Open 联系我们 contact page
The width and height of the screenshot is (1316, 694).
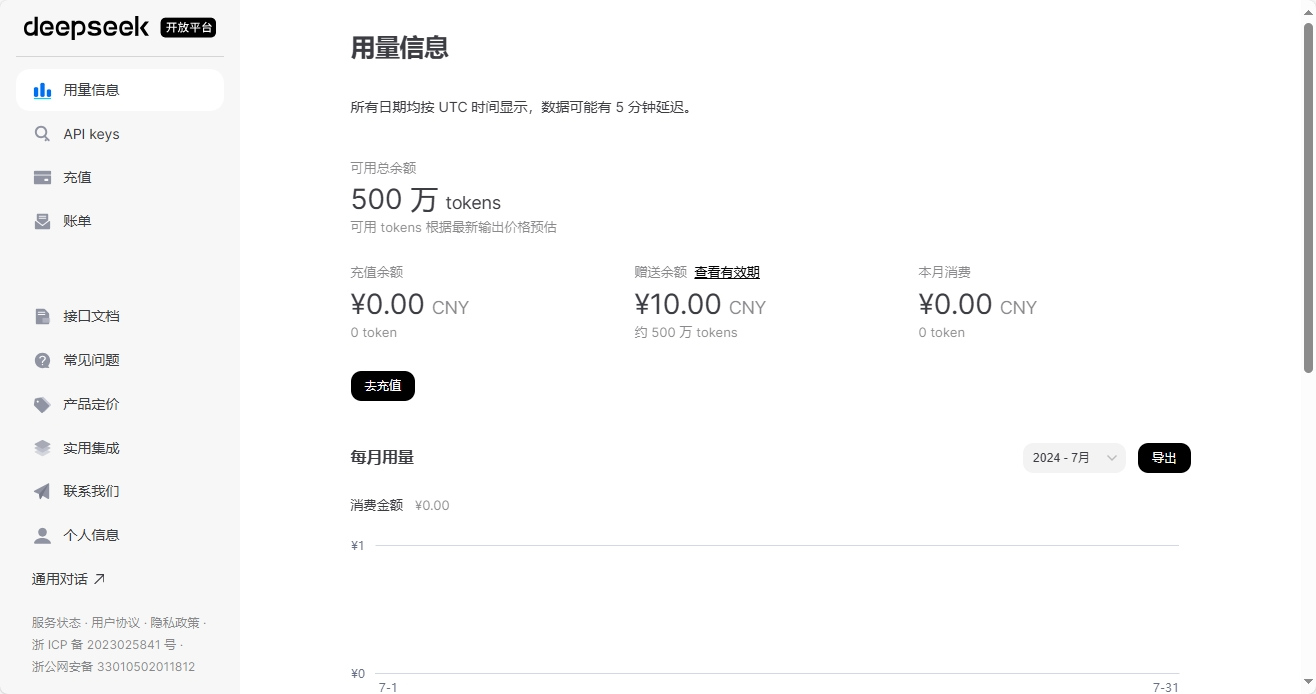coord(91,491)
